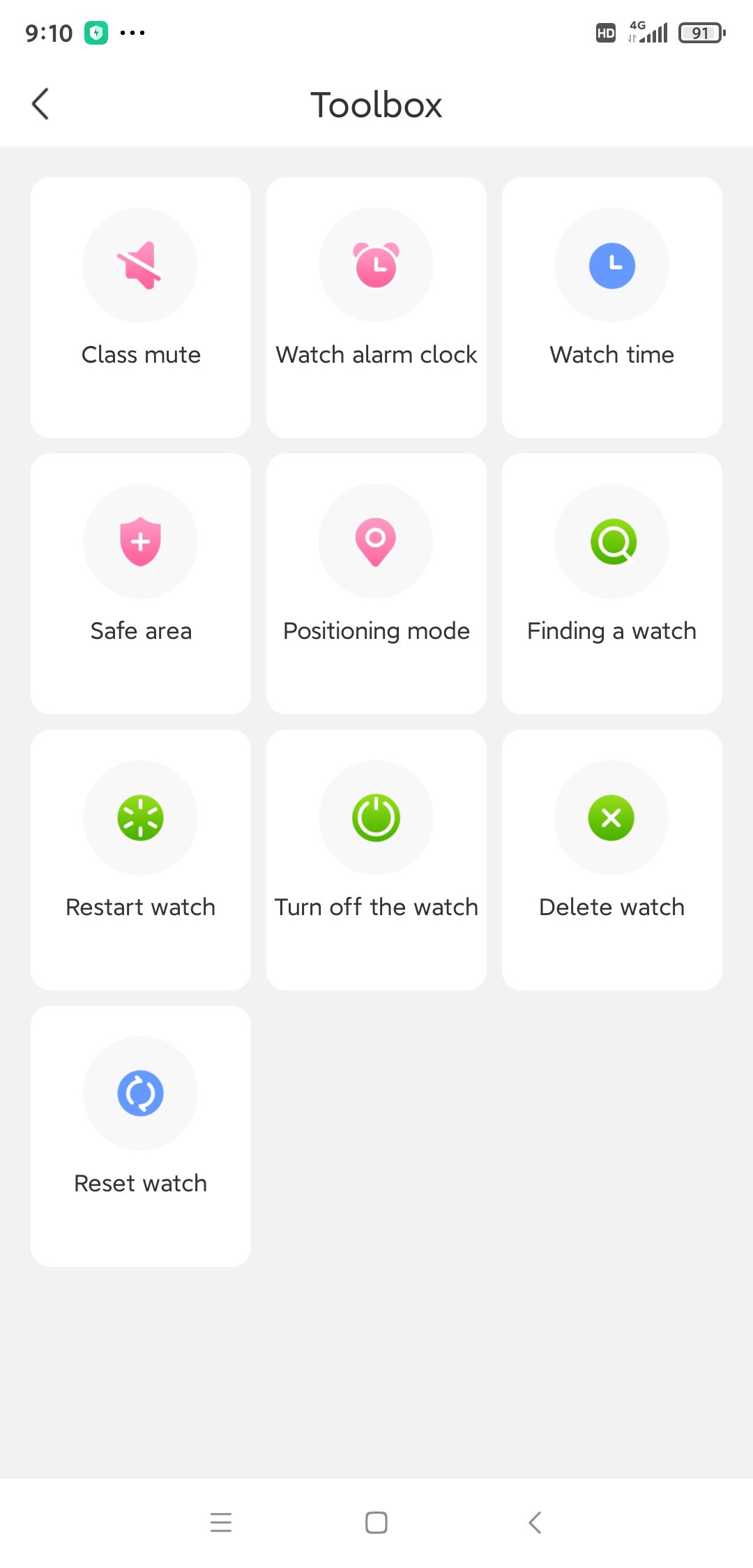753x1568 pixels.
Task: Tap Turn off the watch
Action: pos(376,859)
